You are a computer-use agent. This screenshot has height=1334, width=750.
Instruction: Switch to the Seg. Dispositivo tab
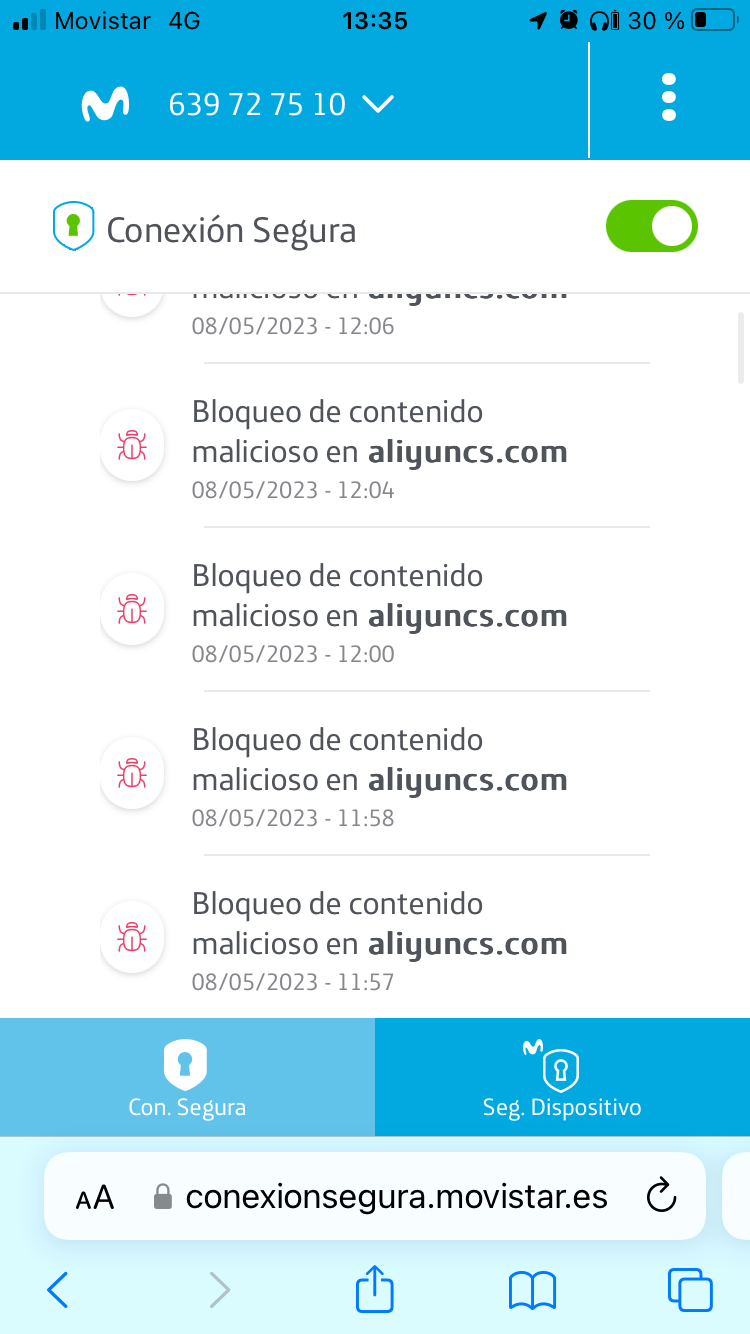tap(562, 1078)
